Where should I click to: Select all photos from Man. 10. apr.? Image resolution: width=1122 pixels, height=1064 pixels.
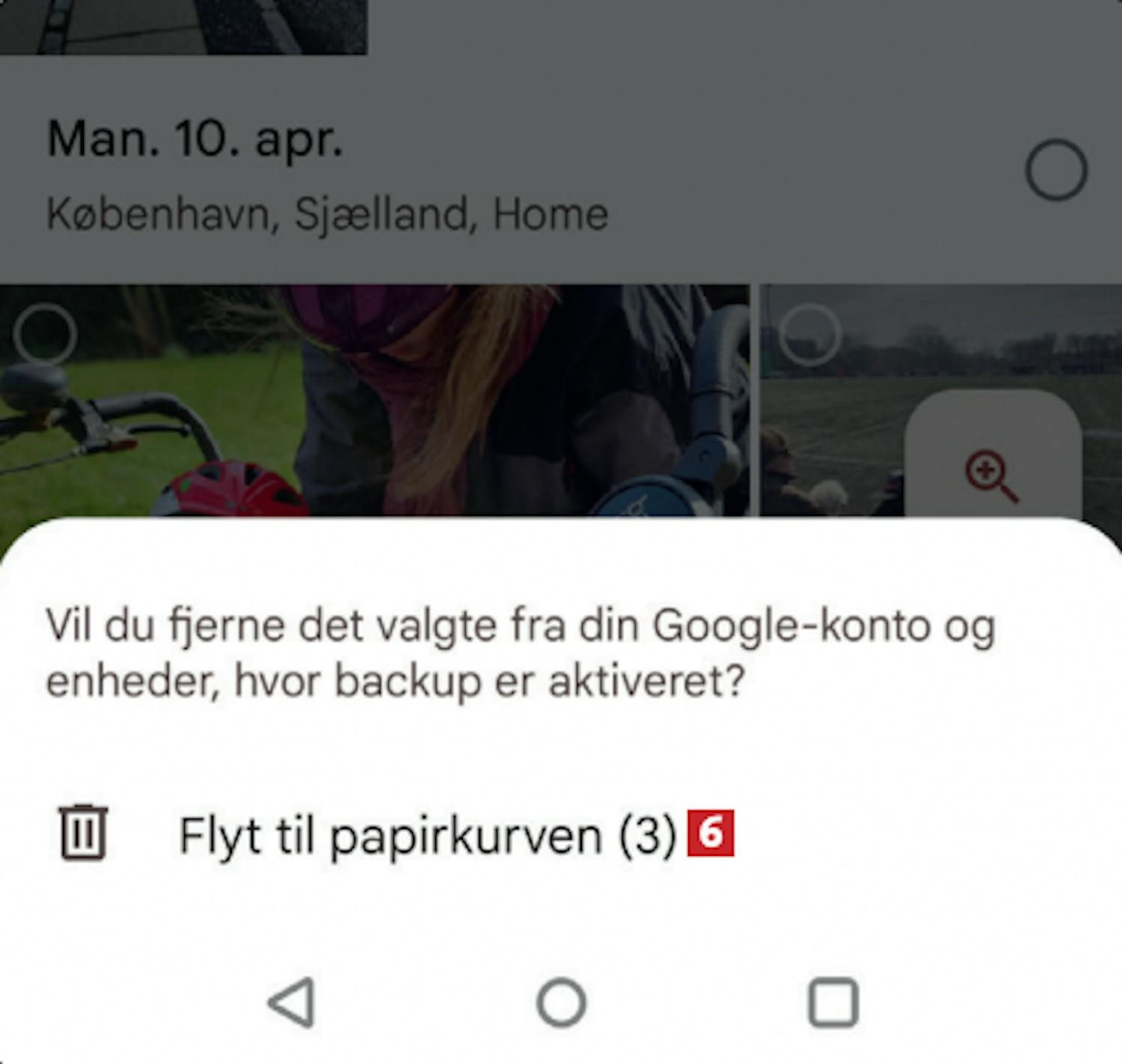(x=1055, y=171)
